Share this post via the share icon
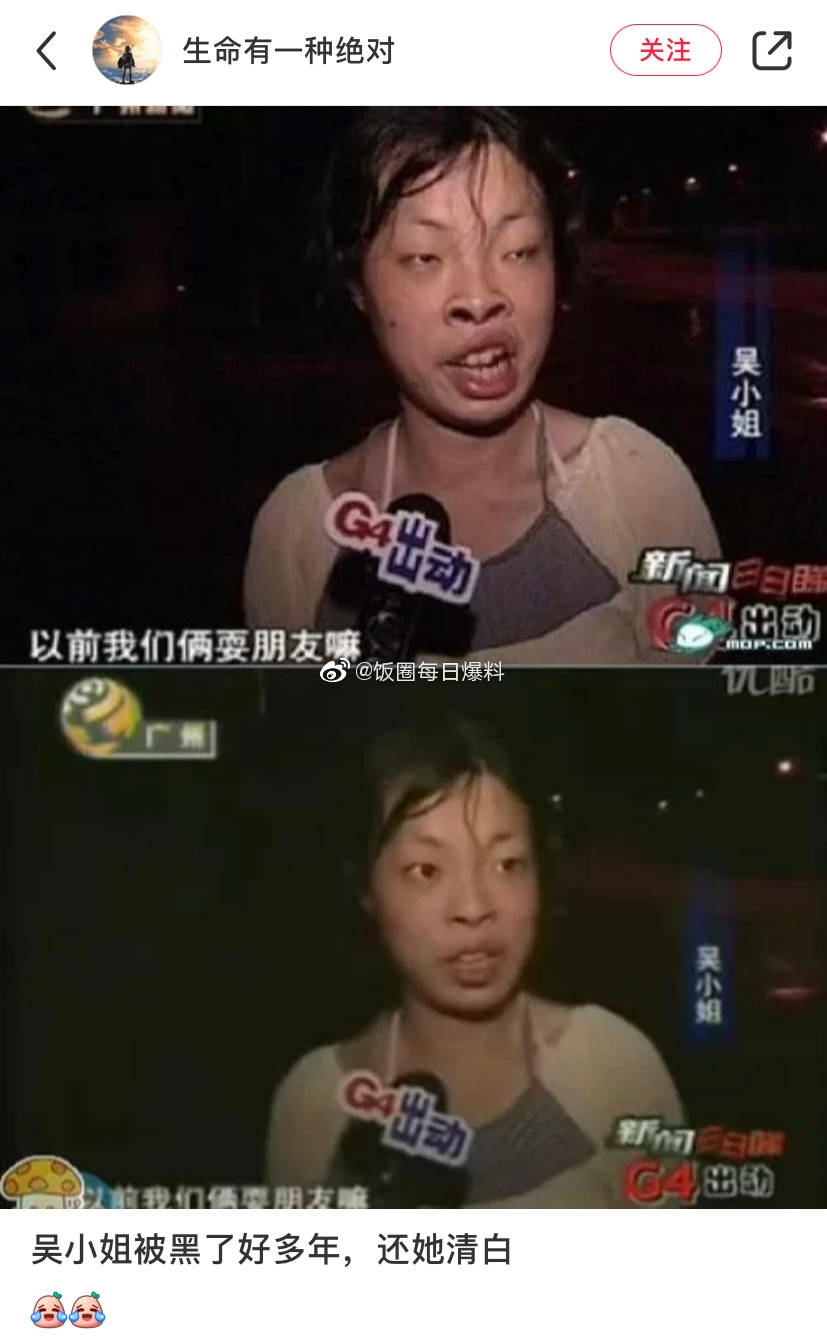 point(771,51)
